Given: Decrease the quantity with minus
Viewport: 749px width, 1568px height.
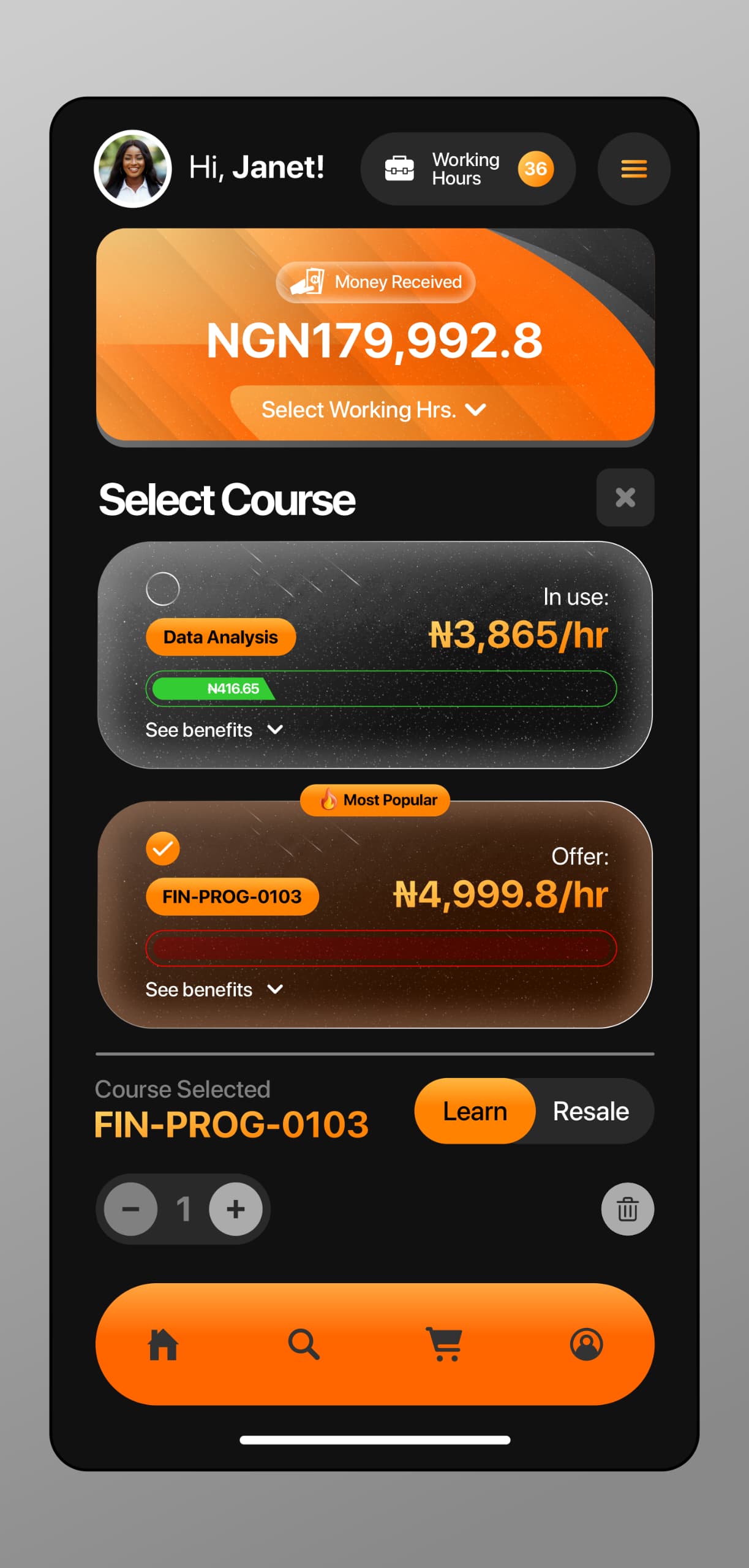Looking at the screenshot, I should (x=131, y=1209).
